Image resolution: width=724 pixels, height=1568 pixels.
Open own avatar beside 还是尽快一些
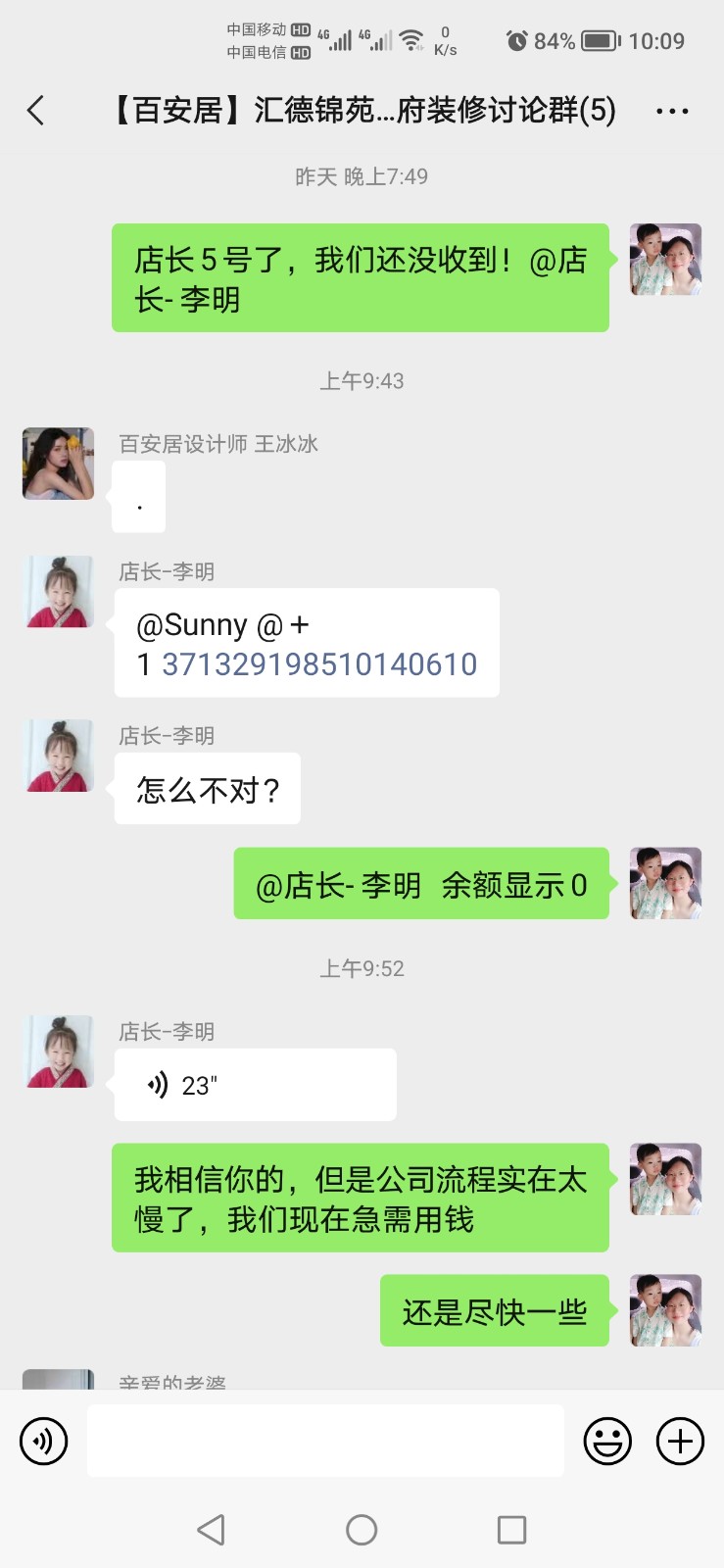click(665, 1310)
